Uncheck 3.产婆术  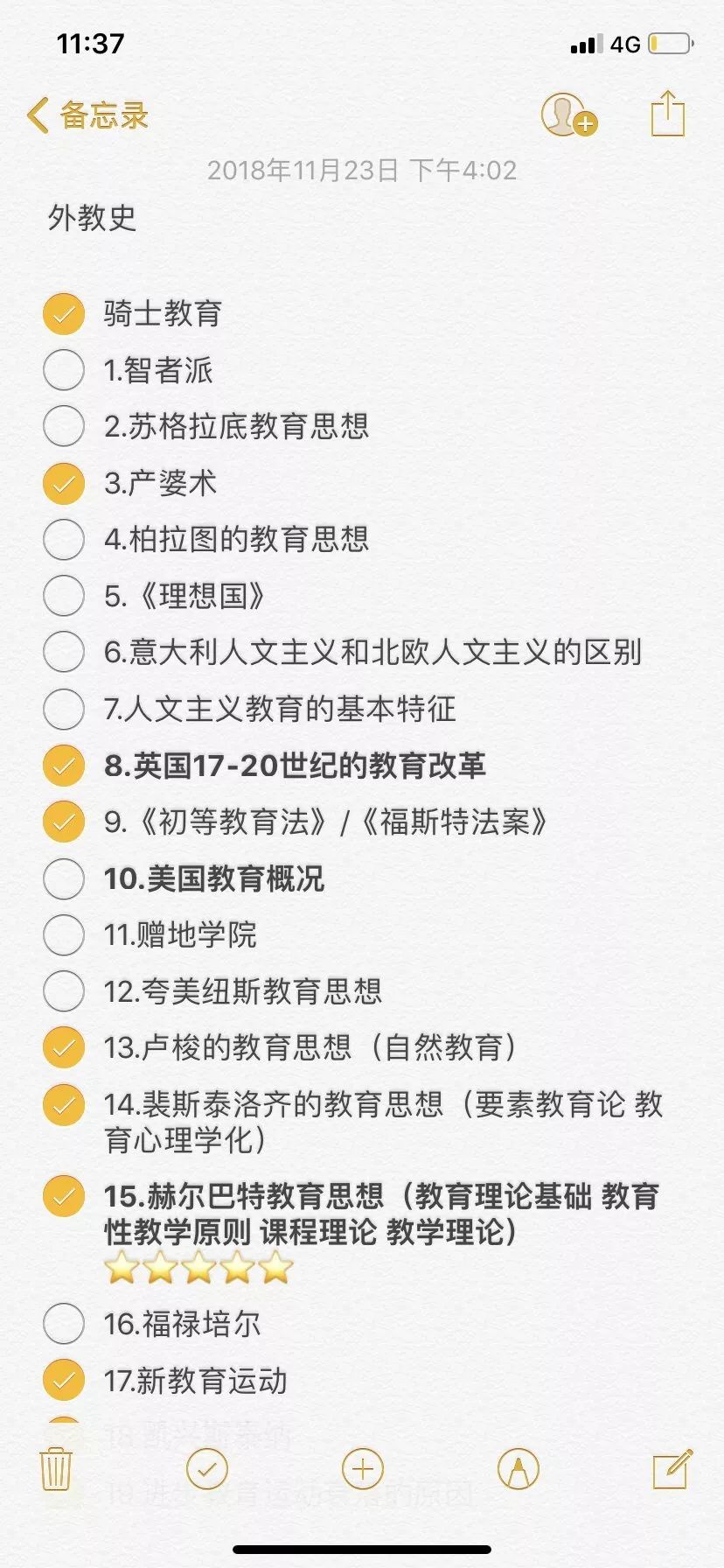click(x=64, y=484)
